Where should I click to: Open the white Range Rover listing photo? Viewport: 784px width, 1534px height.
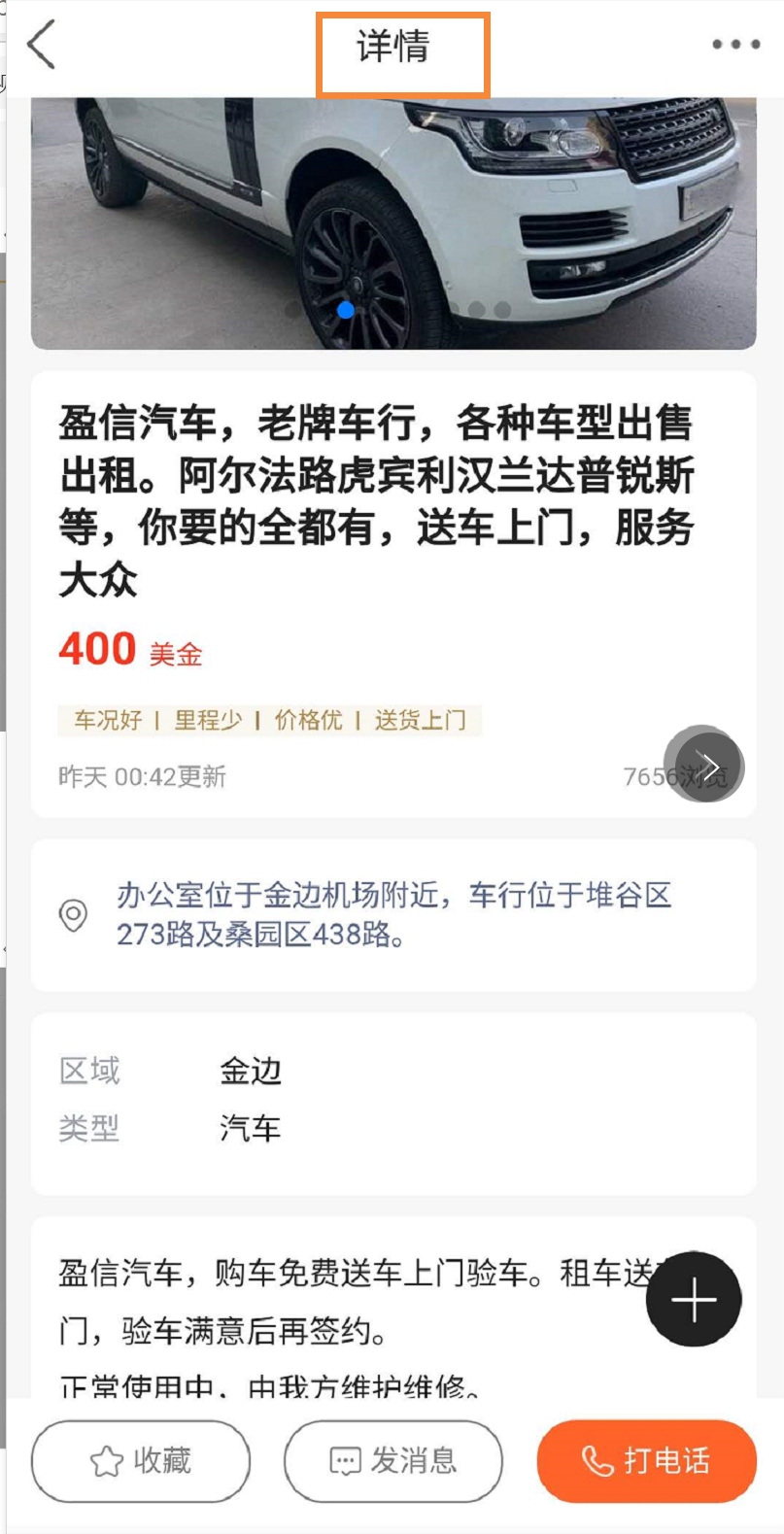point(393,223)
